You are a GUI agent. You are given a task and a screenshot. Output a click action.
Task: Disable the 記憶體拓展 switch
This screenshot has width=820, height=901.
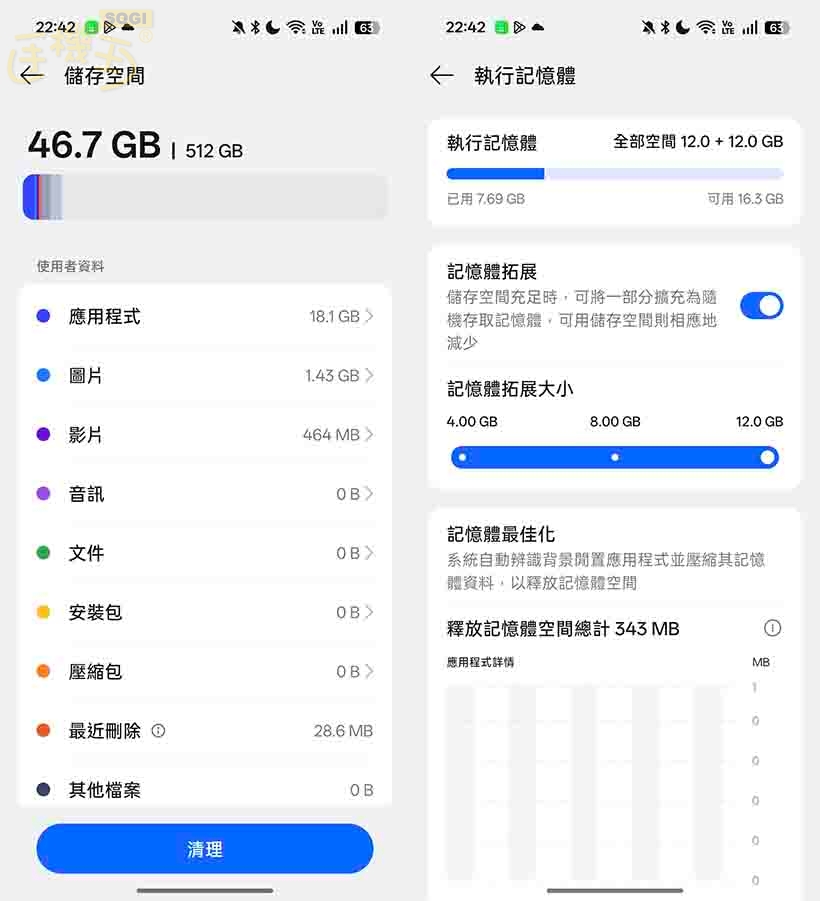pyautogui.click(x=762, y=306)
